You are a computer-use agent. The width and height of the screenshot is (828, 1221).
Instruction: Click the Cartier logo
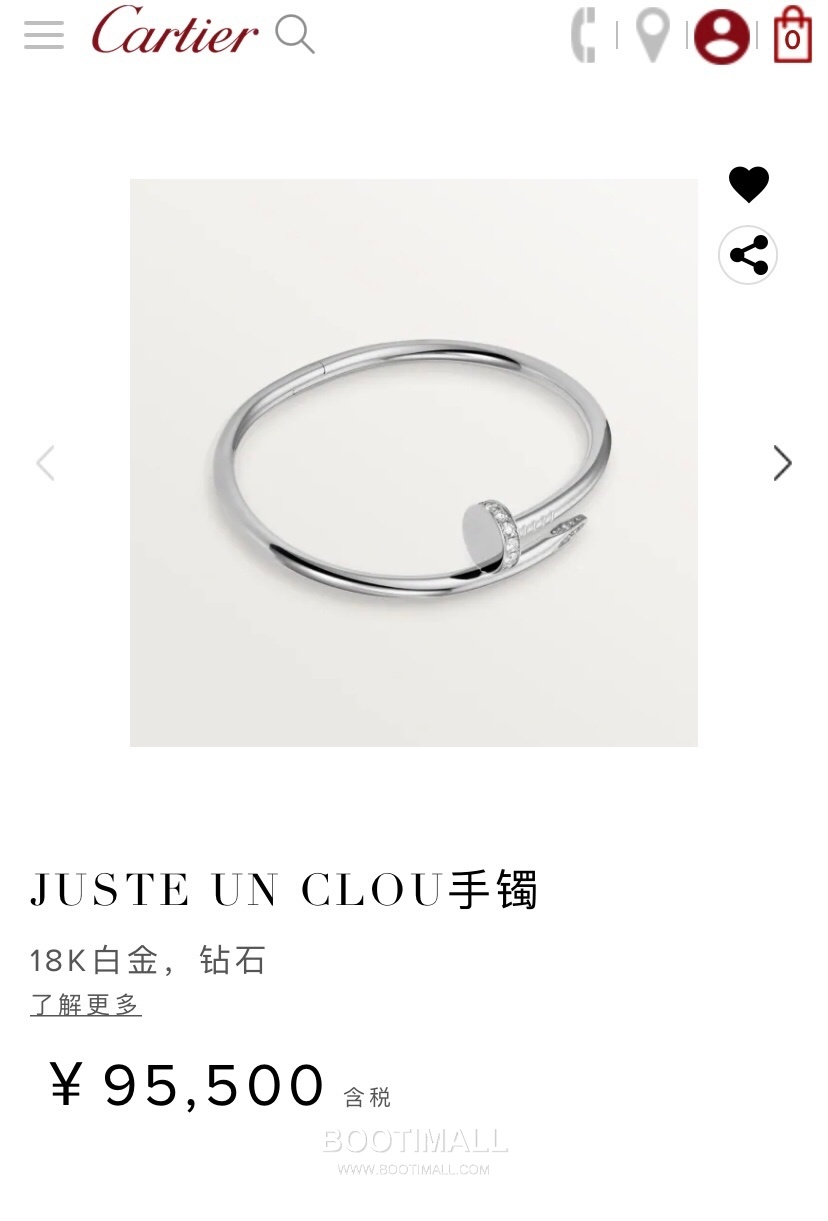click(x=174, y=34)
